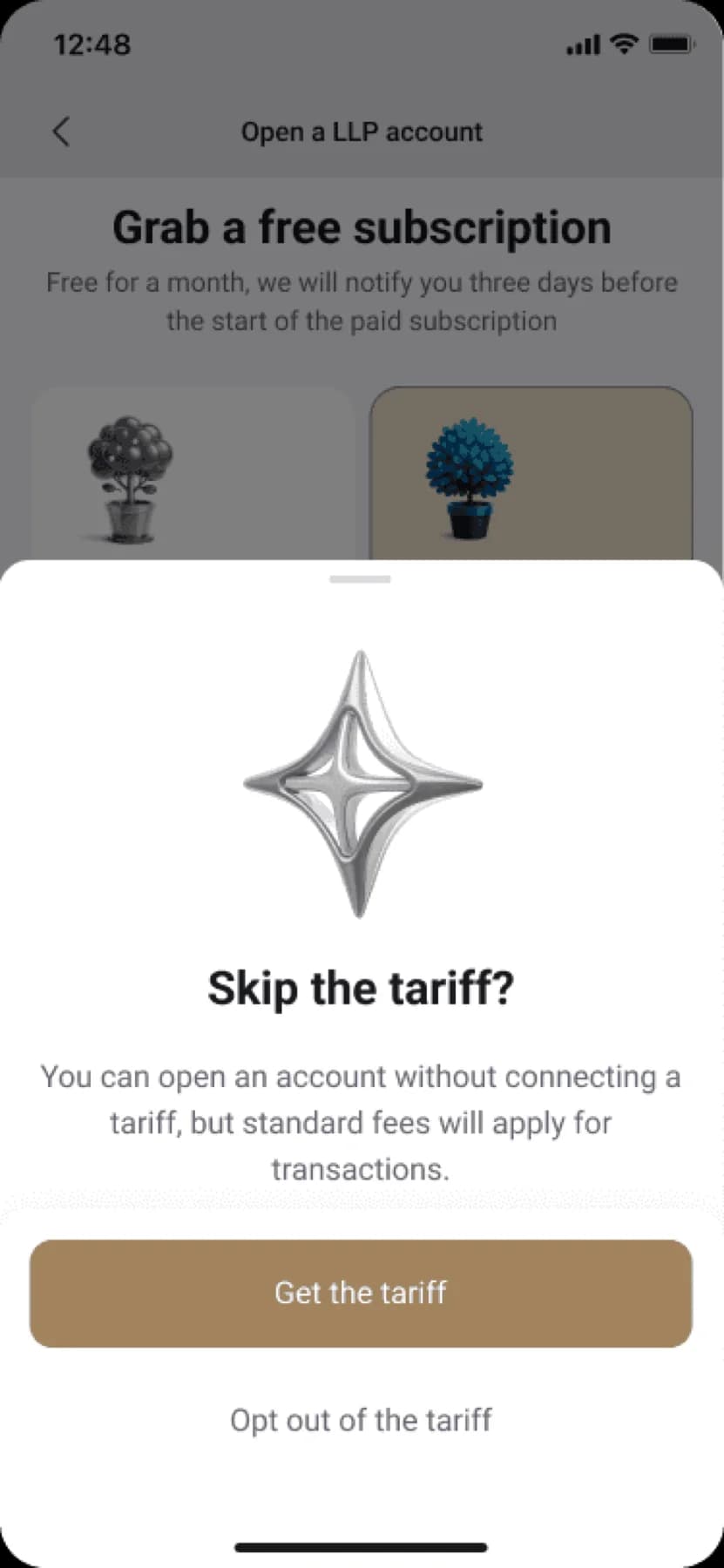Select the blue plant tariff icon
This screenshot has height=1568, width=724.
pyautogui.click(x=470, y=479)
